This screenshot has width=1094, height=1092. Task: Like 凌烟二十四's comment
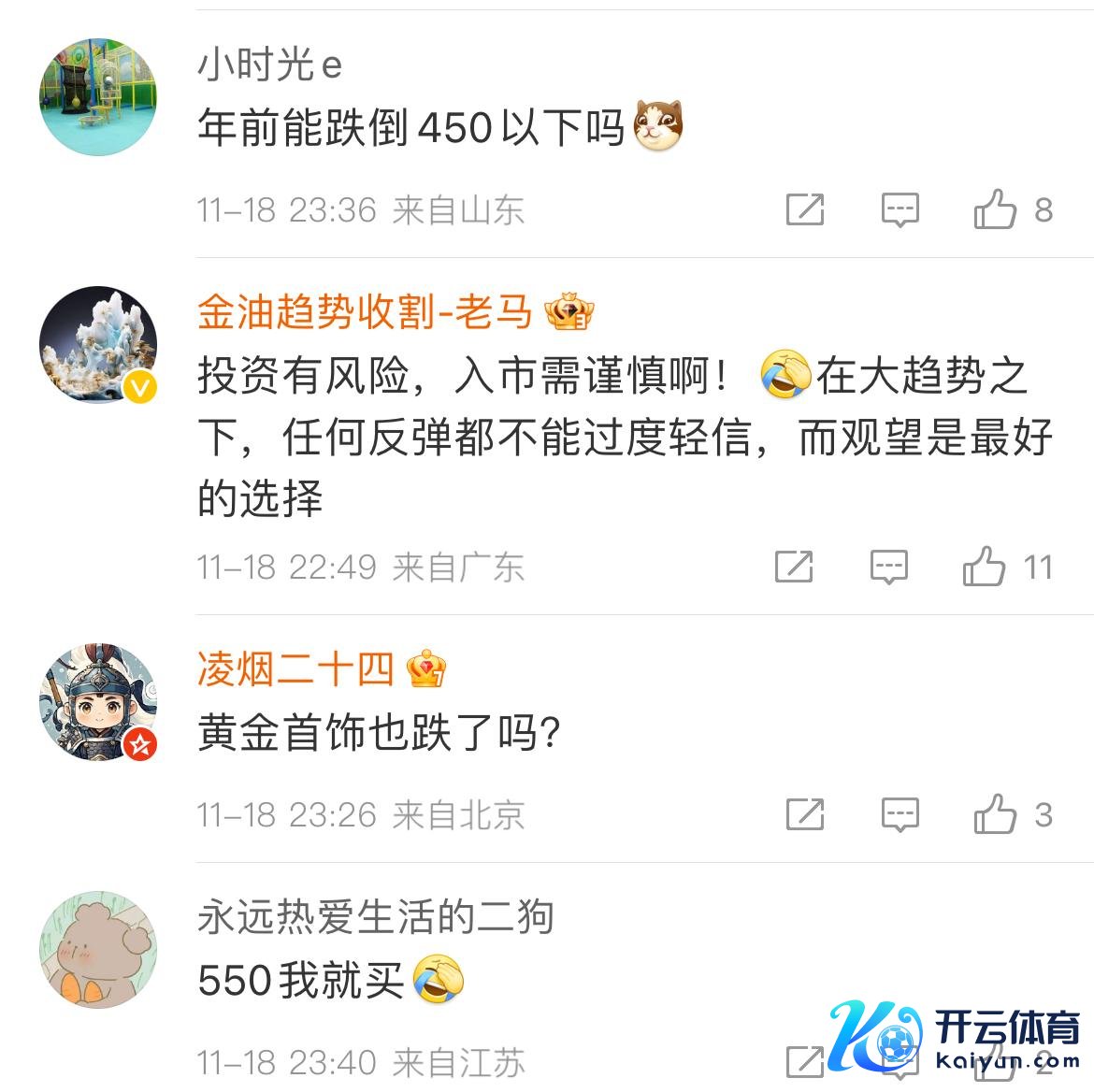tap(995, 814)
